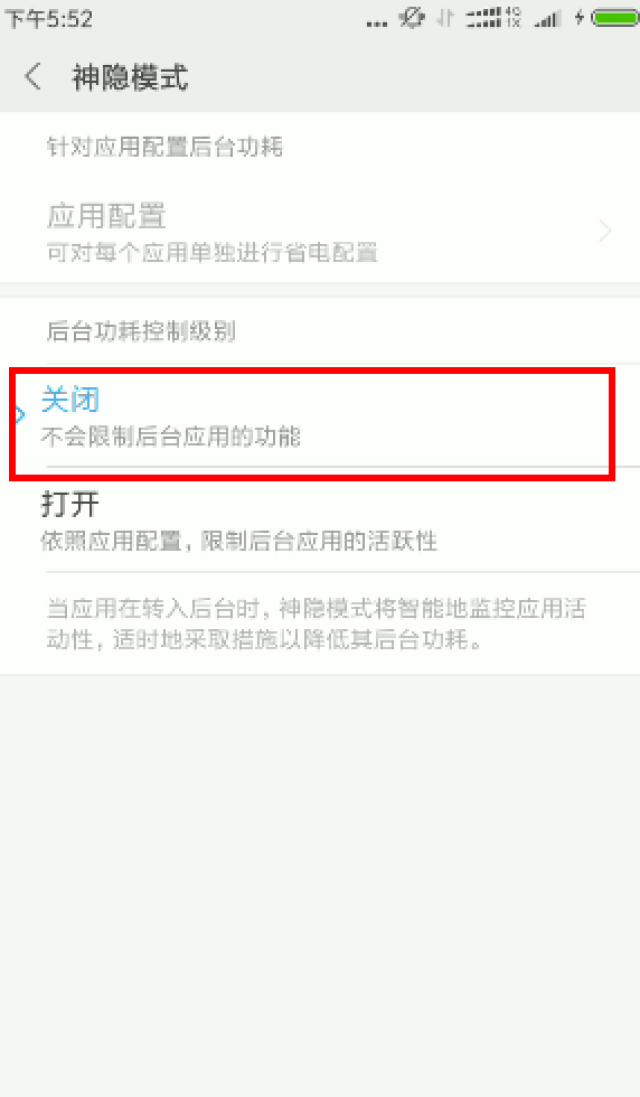The height and width of the screenshot is (1097, 640).
Task: Open 应用配置 settings row
Action: pyautogui.click(x=320, y=231)
